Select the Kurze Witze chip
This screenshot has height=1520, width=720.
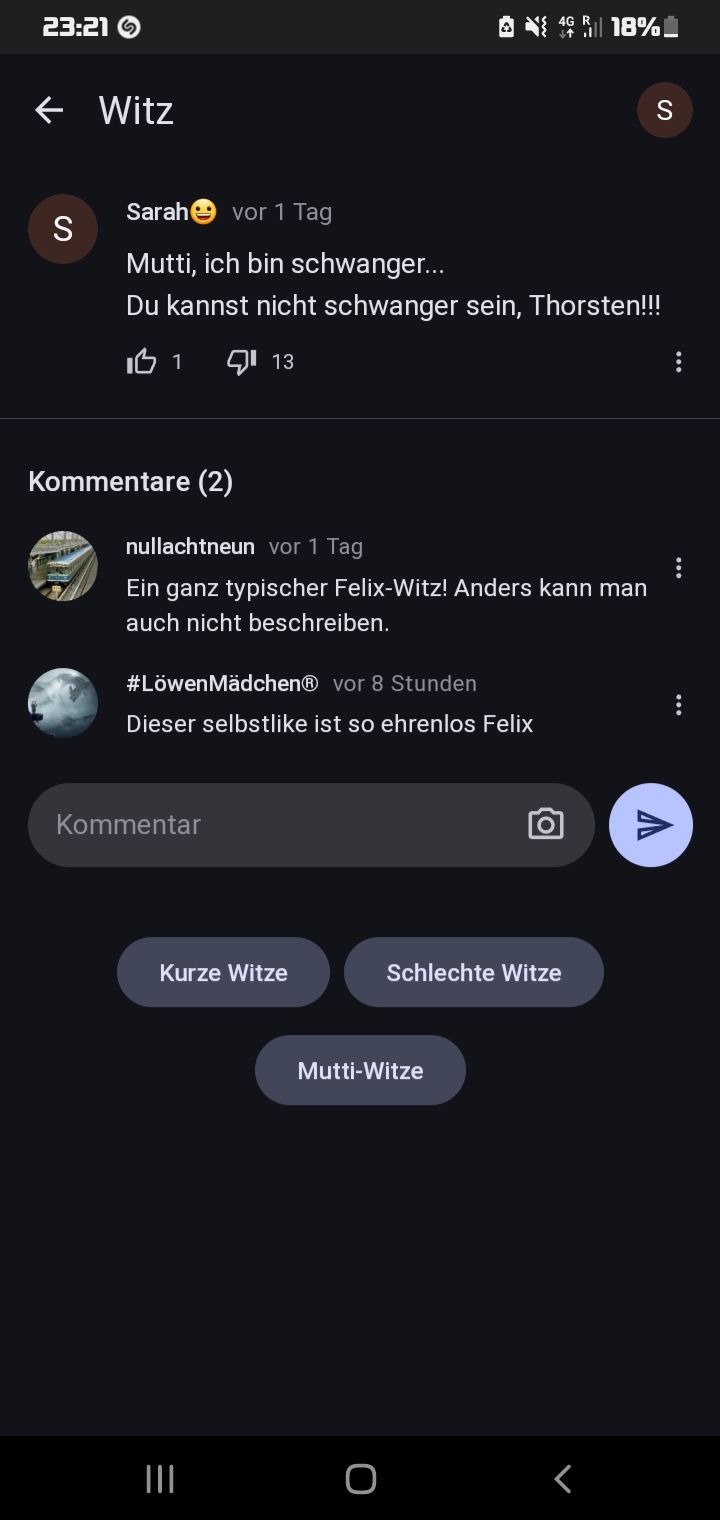click(223, 972)
